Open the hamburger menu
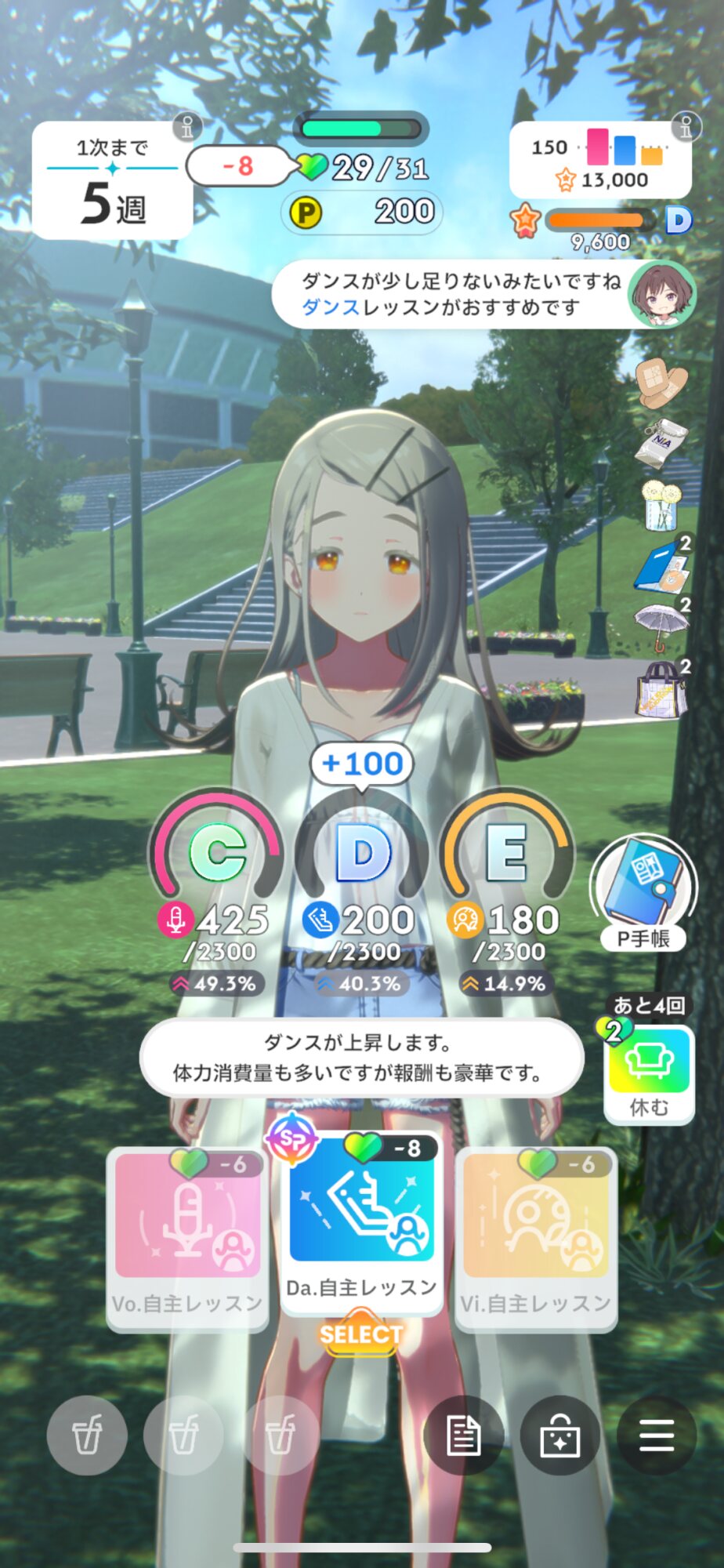The height and width of the screenshot is (1568, 724). tap(657, 1436)
